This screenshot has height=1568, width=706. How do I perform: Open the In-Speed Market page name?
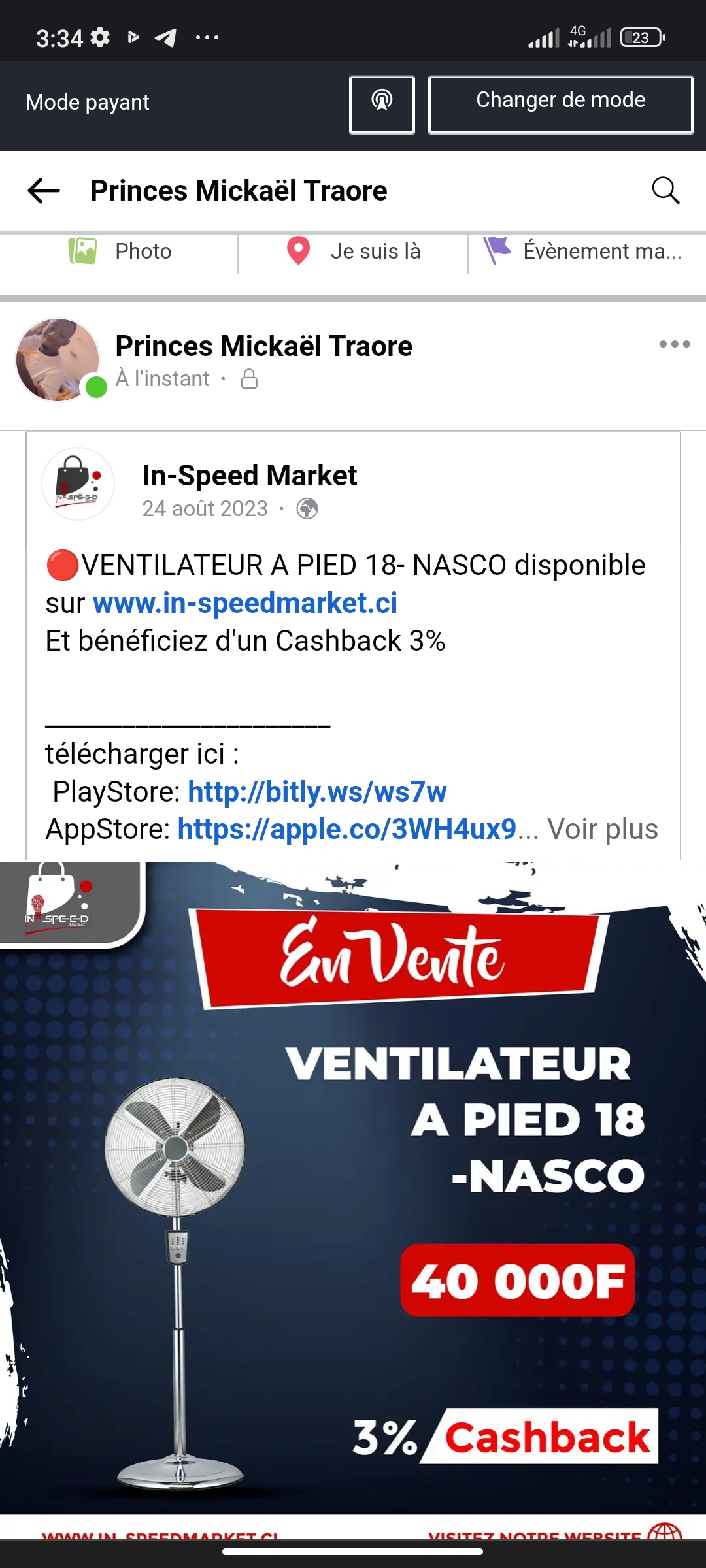click(x=250, y=476)
